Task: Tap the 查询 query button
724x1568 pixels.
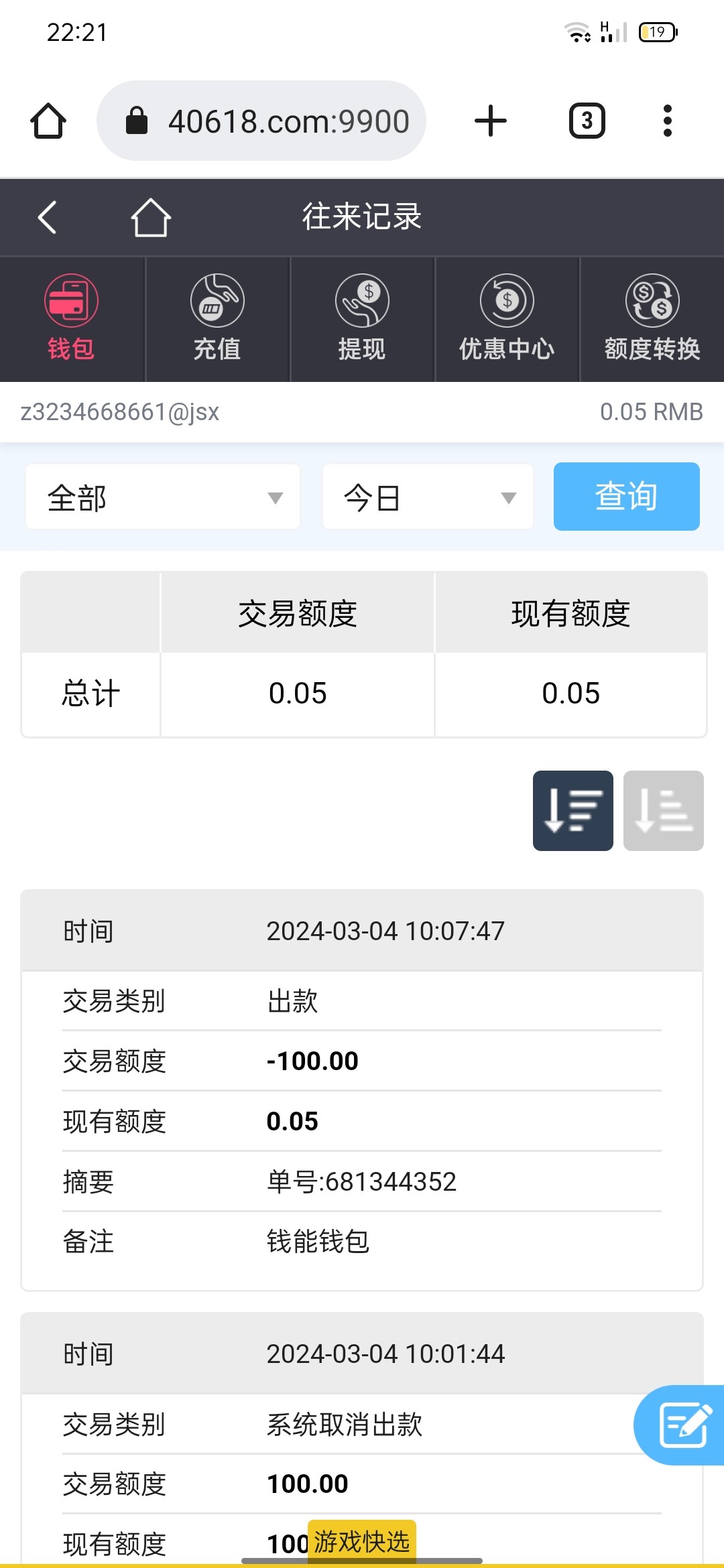Action: pyautogui.click(x=626, y=497)
